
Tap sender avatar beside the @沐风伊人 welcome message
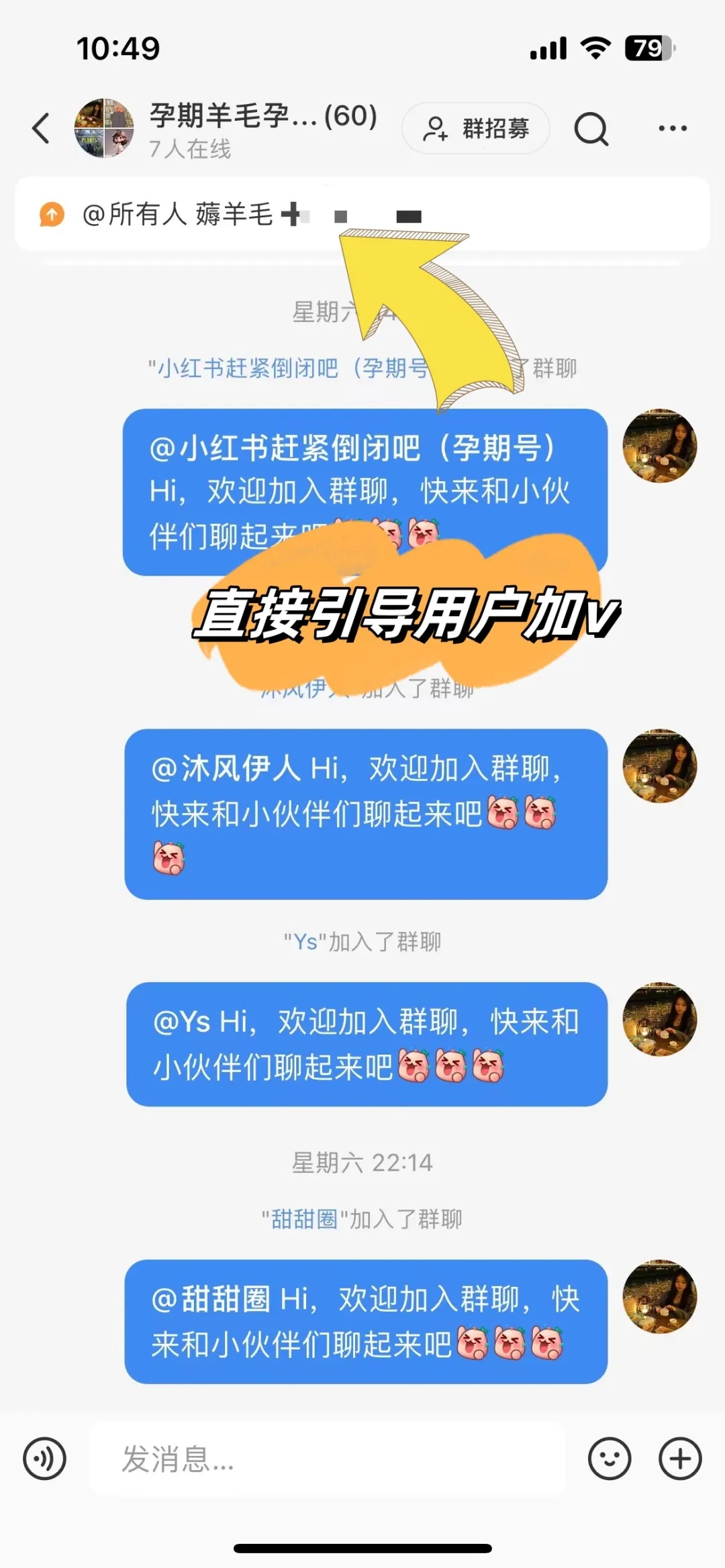pyautogui.click(x=659, y=766)
